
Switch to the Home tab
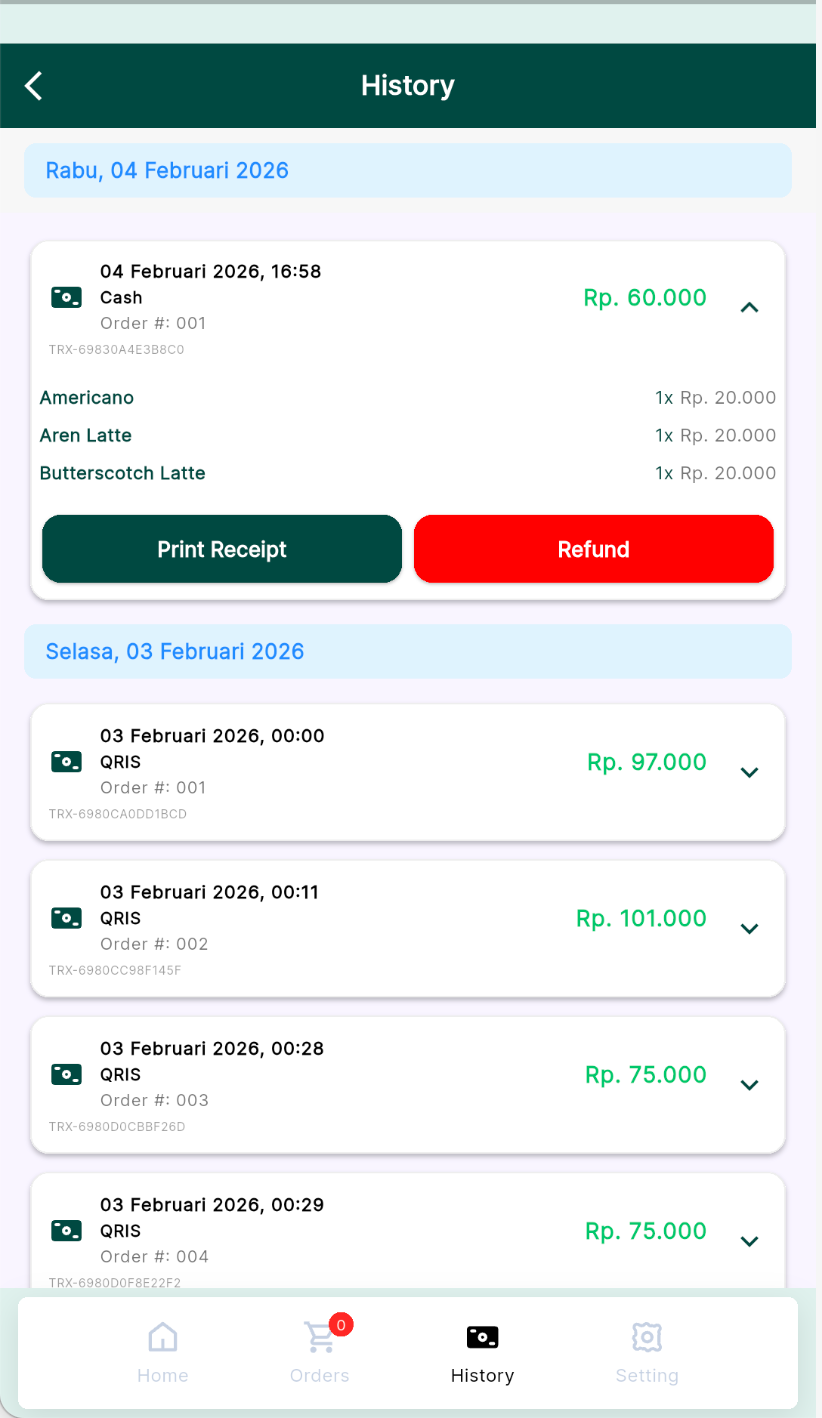pyautogui.click(x=162, y=1352)
